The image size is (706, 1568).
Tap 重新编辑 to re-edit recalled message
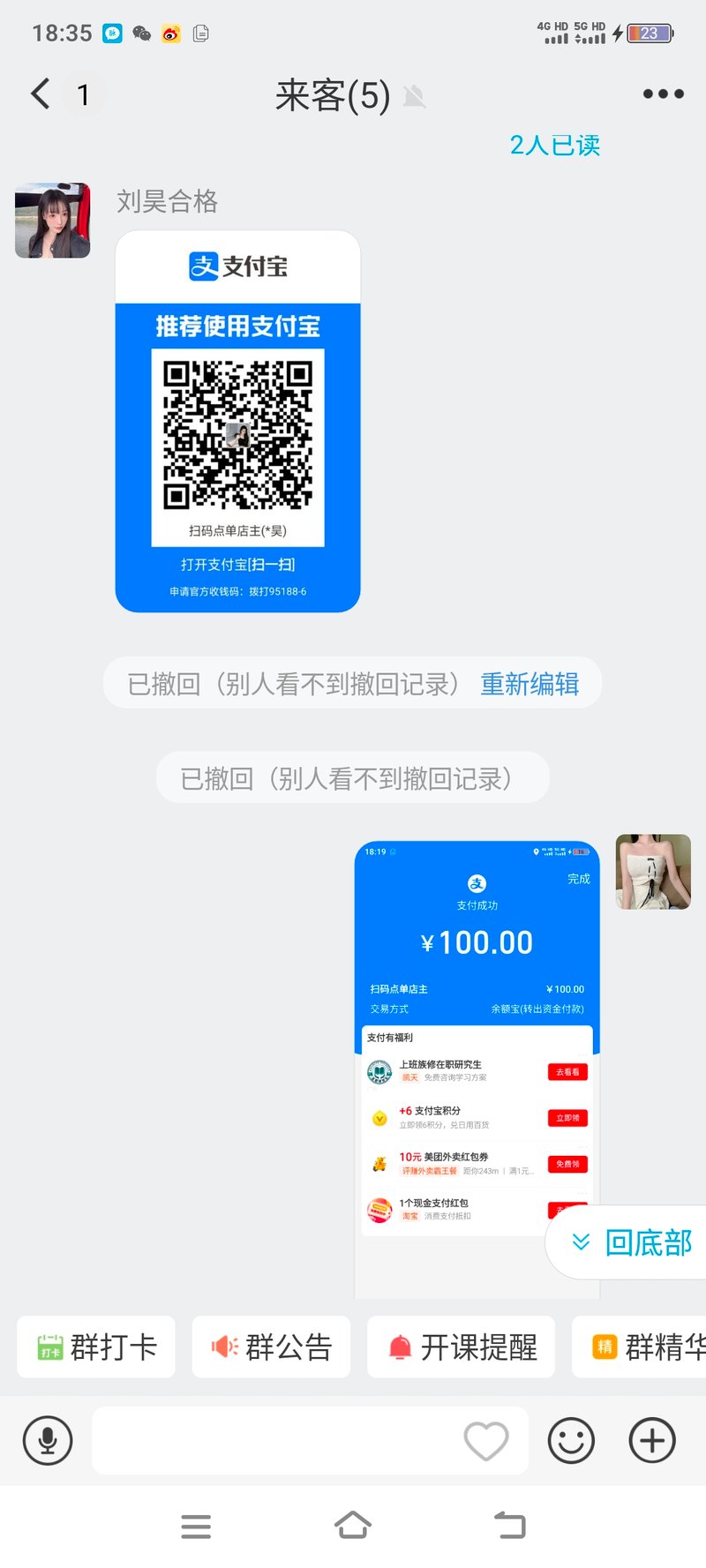[529, 684]
